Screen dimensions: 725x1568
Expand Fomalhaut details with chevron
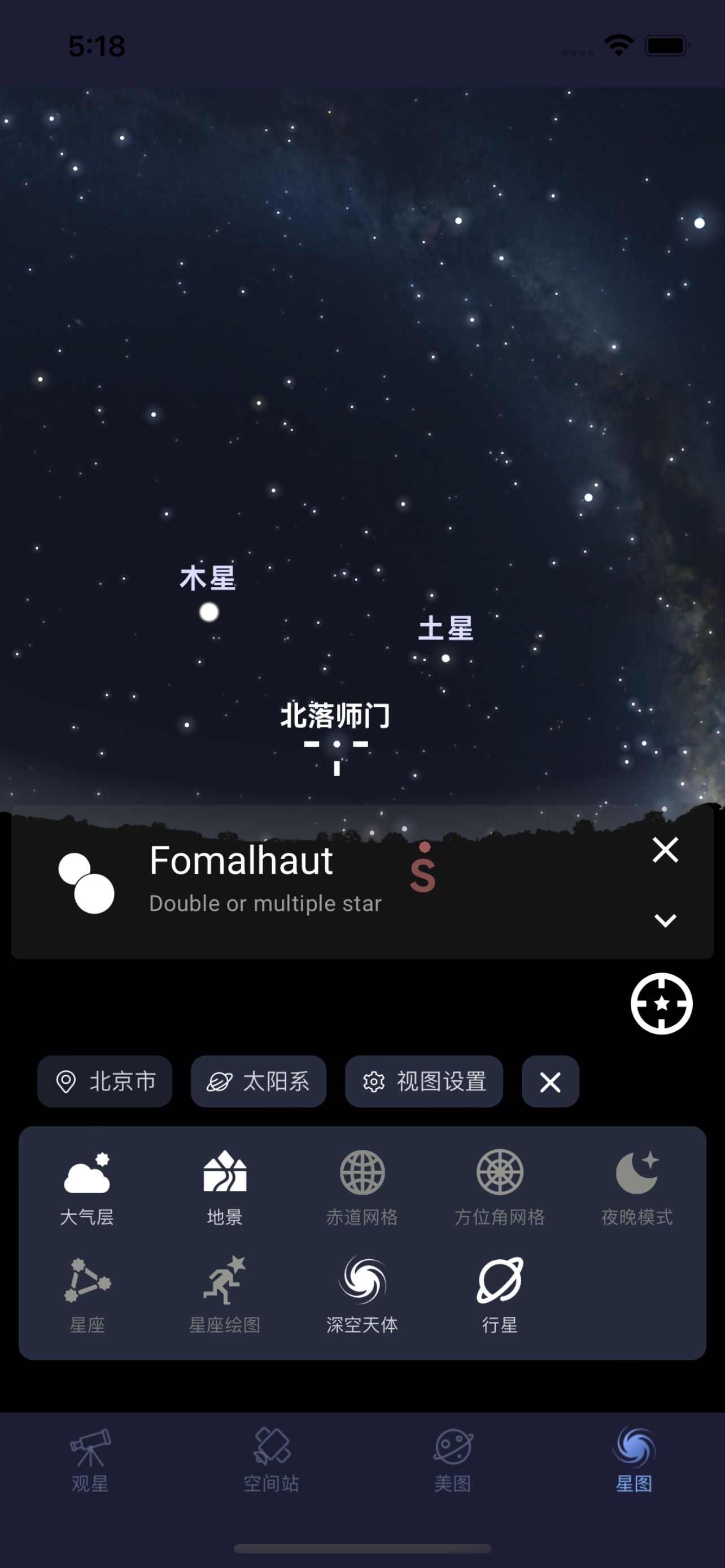pyautogui.click(x=665, y=921)
